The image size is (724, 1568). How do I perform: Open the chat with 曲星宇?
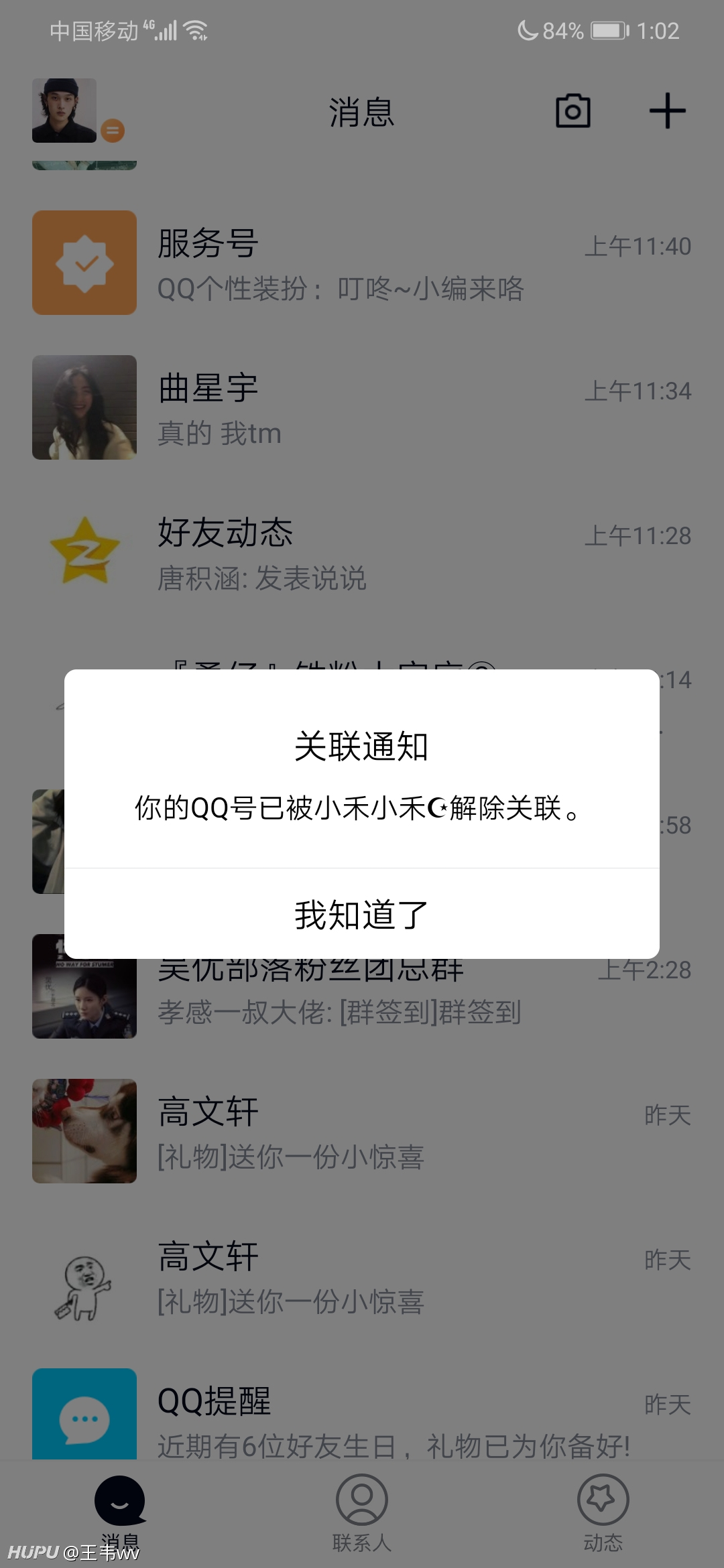pos(362,407)
